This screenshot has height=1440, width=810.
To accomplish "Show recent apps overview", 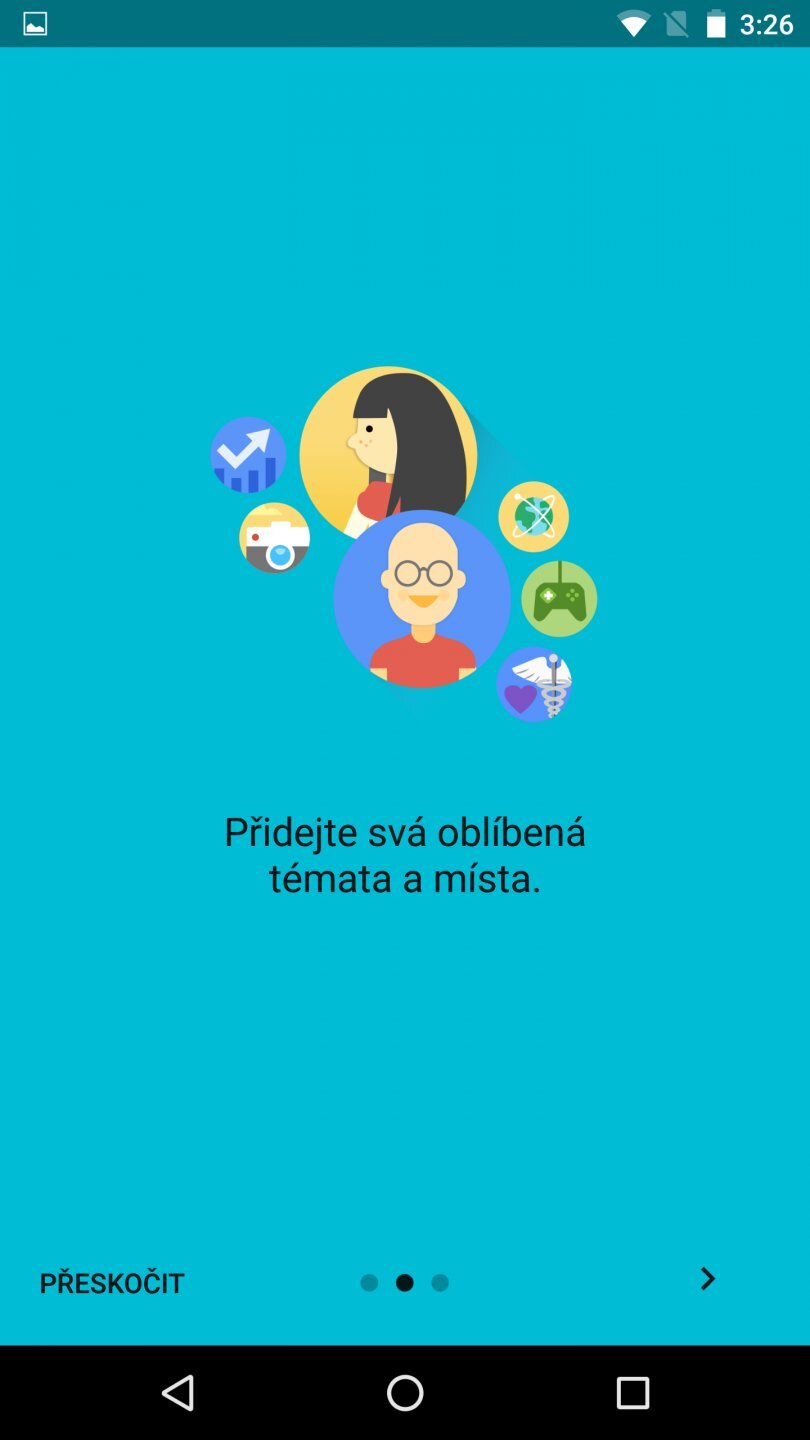I will pos(632,1392).
